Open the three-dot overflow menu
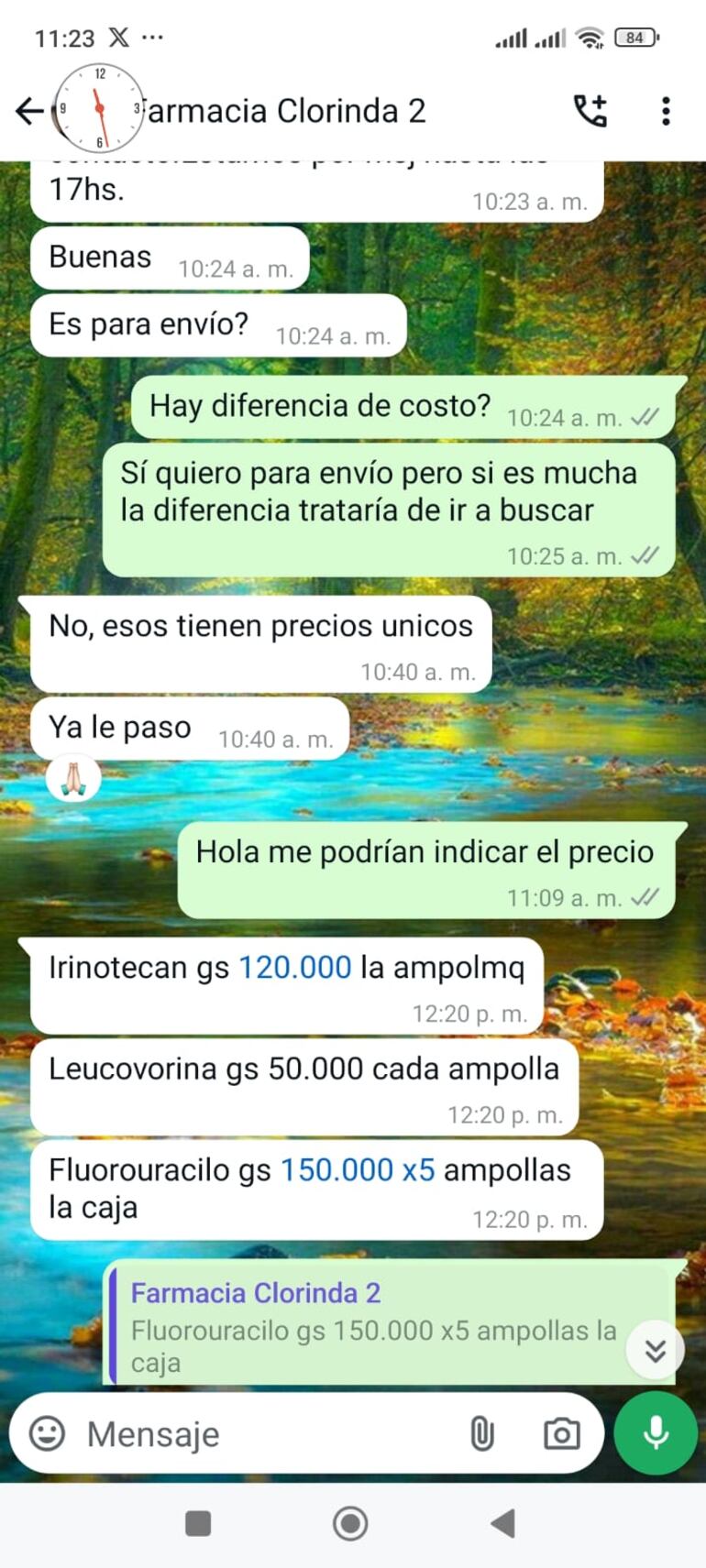This screenshot has height=1568, width=706. (x=666, y=110)
